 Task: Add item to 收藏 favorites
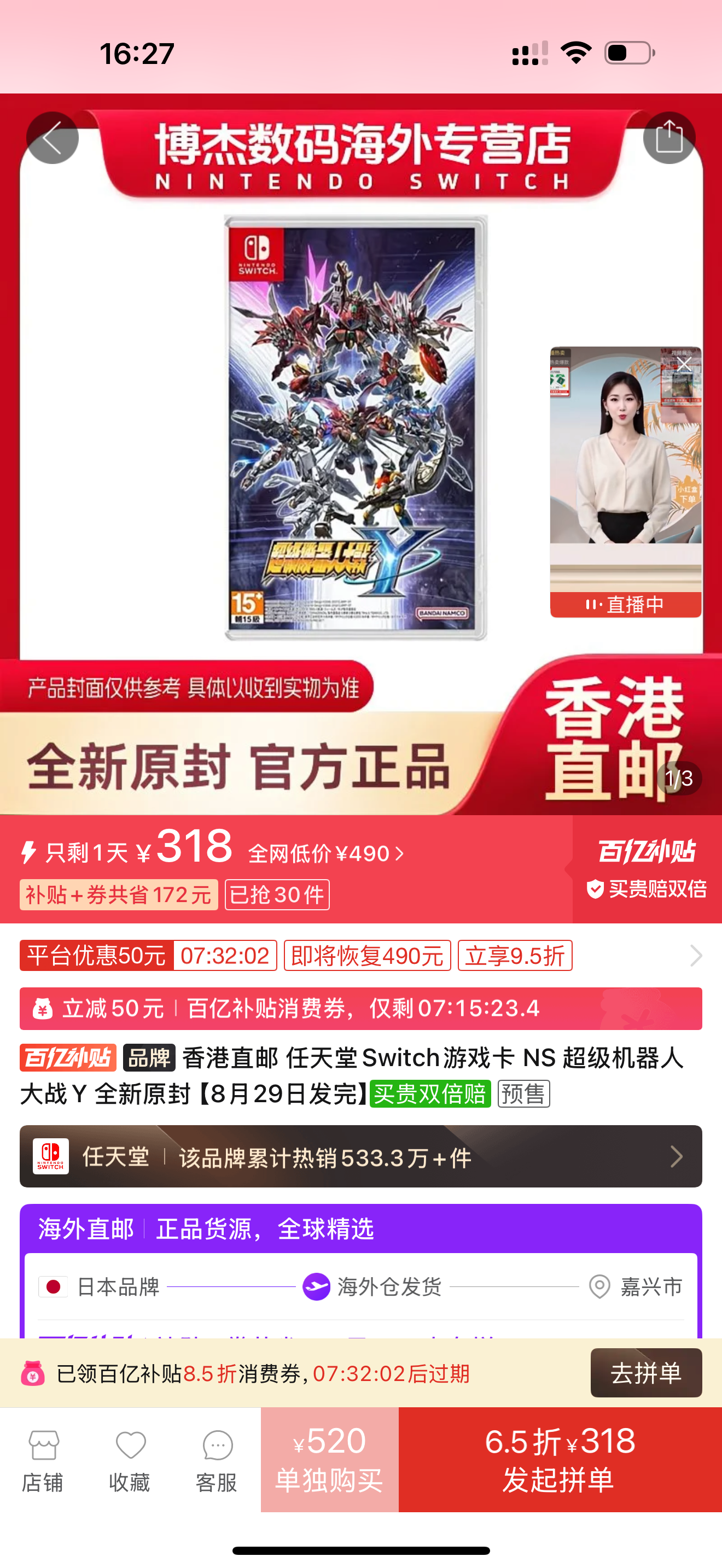pos(130,1460)
